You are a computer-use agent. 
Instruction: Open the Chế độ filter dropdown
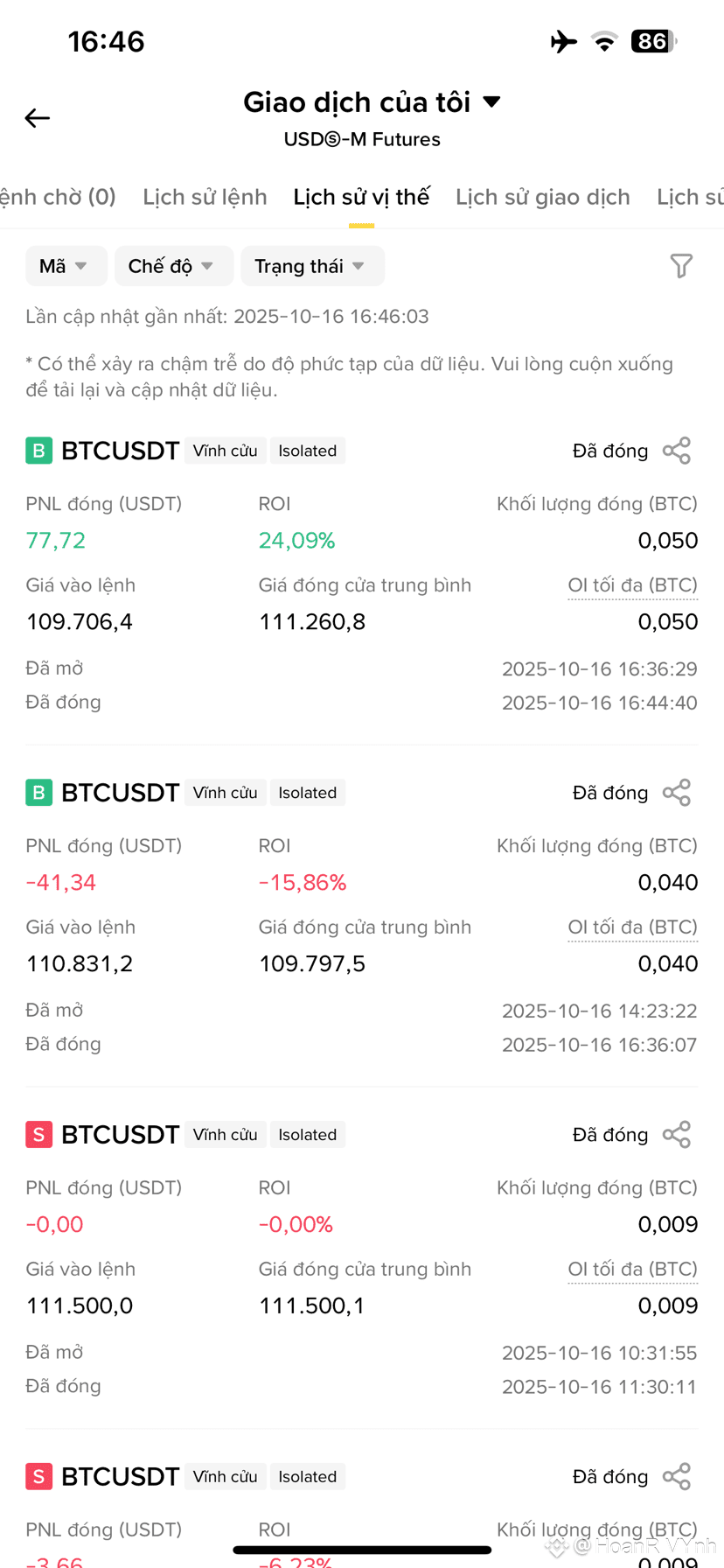(x=173, y=266)
